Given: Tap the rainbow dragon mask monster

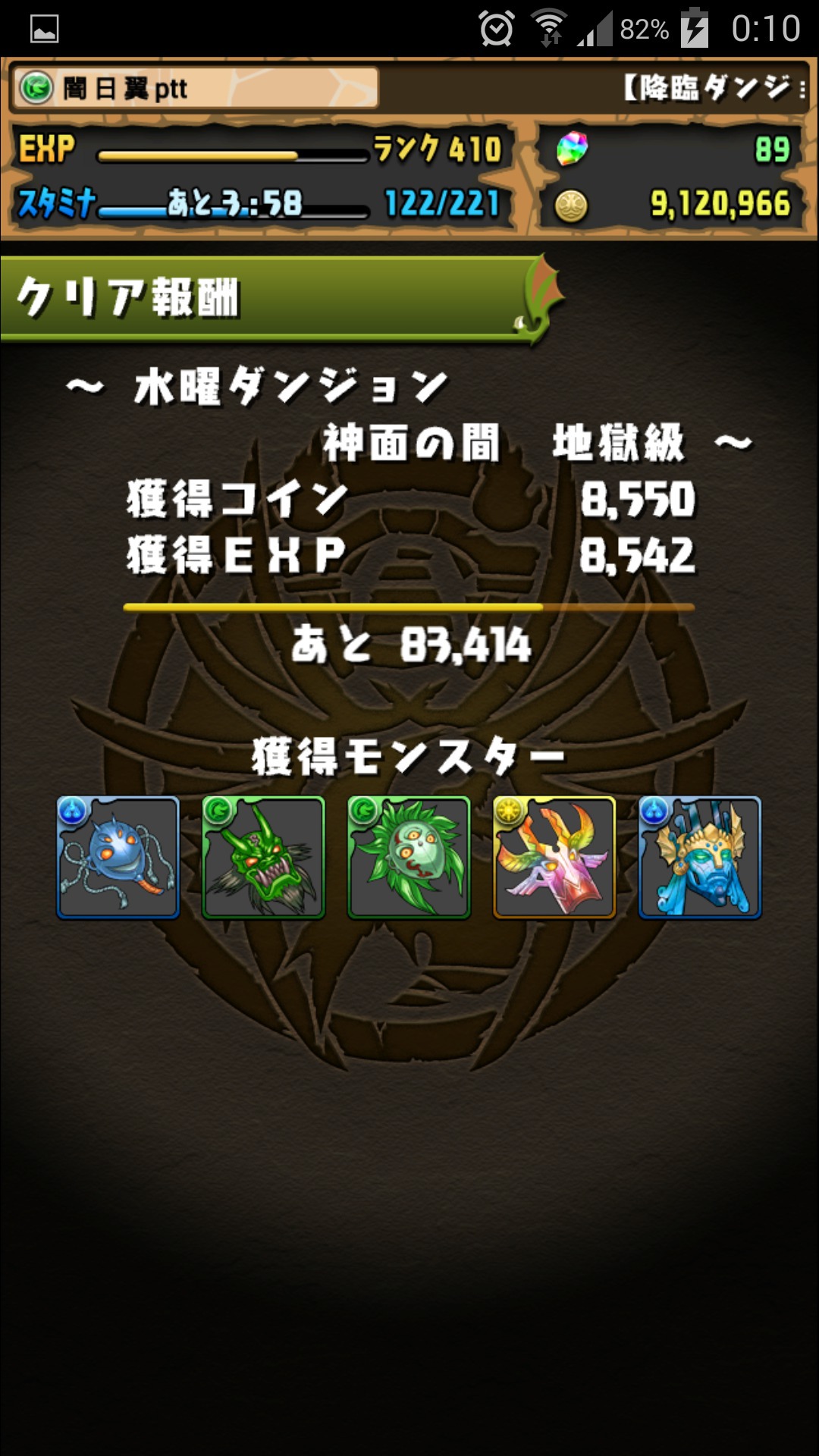Looking at the screenshot, I should pyautogui.click(x=554, y=858).
